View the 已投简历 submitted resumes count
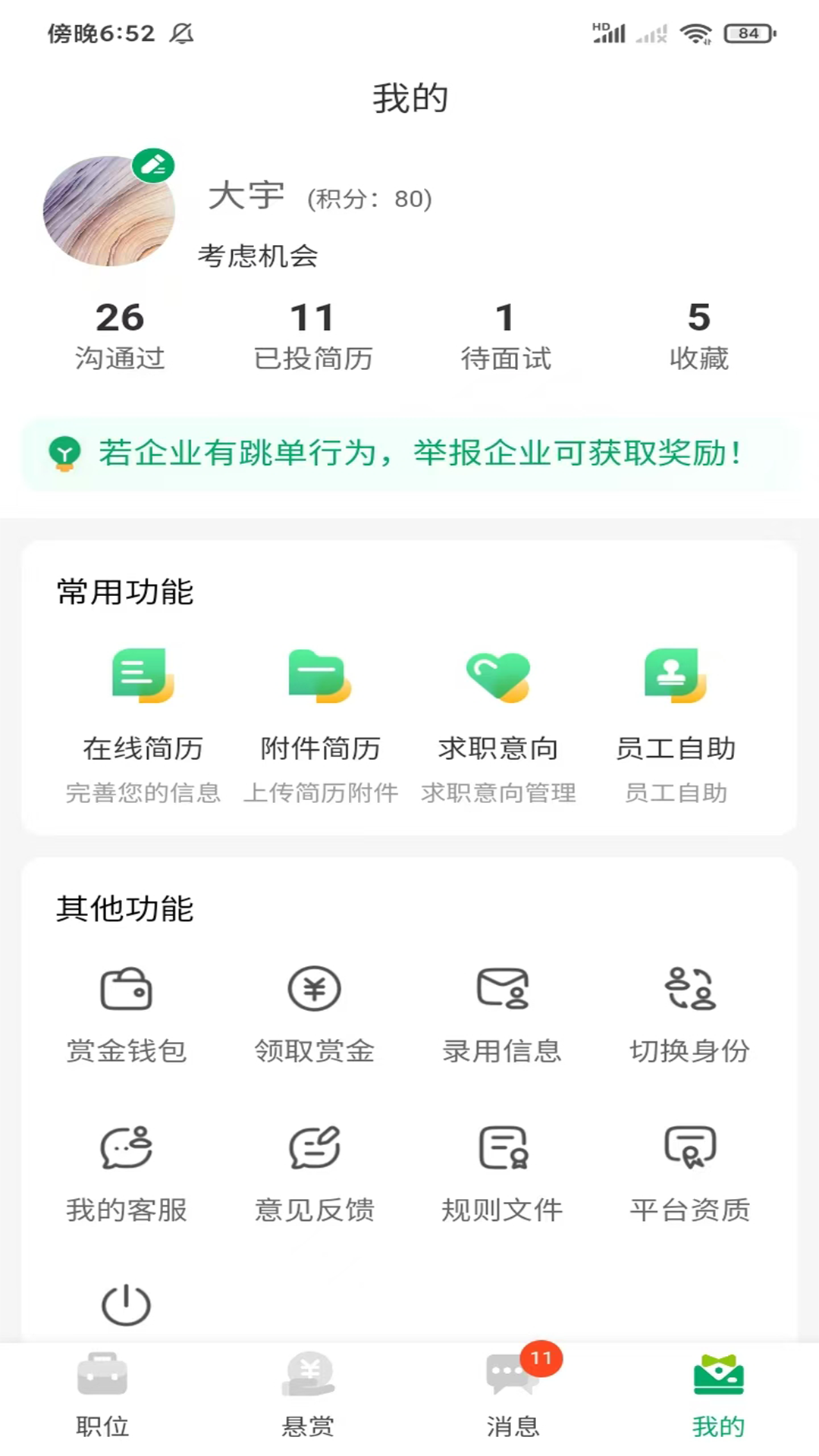Screen dimensions: 819x1456 click(314, 334)
